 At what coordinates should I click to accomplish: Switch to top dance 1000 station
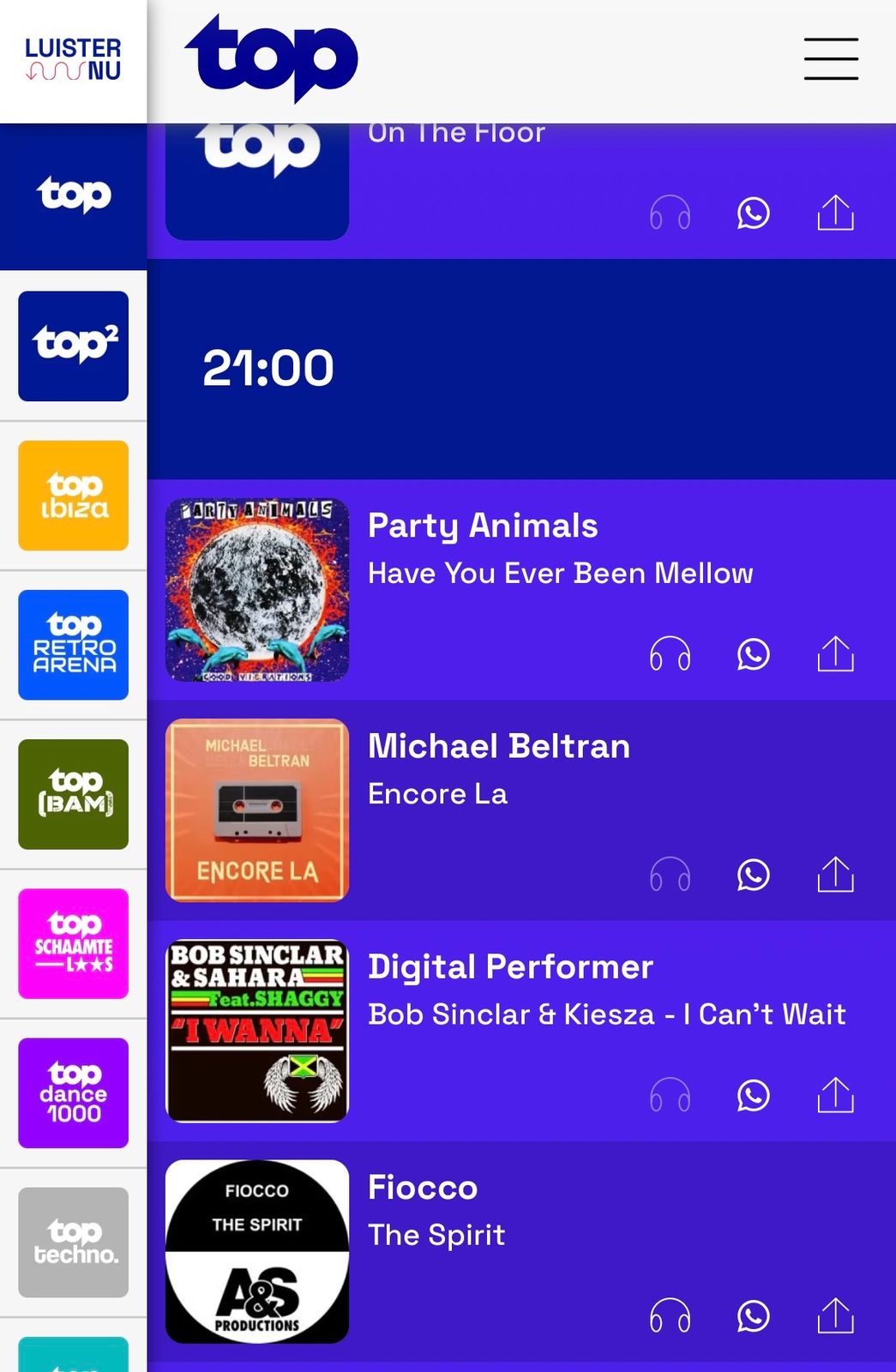coord(74,1092)
